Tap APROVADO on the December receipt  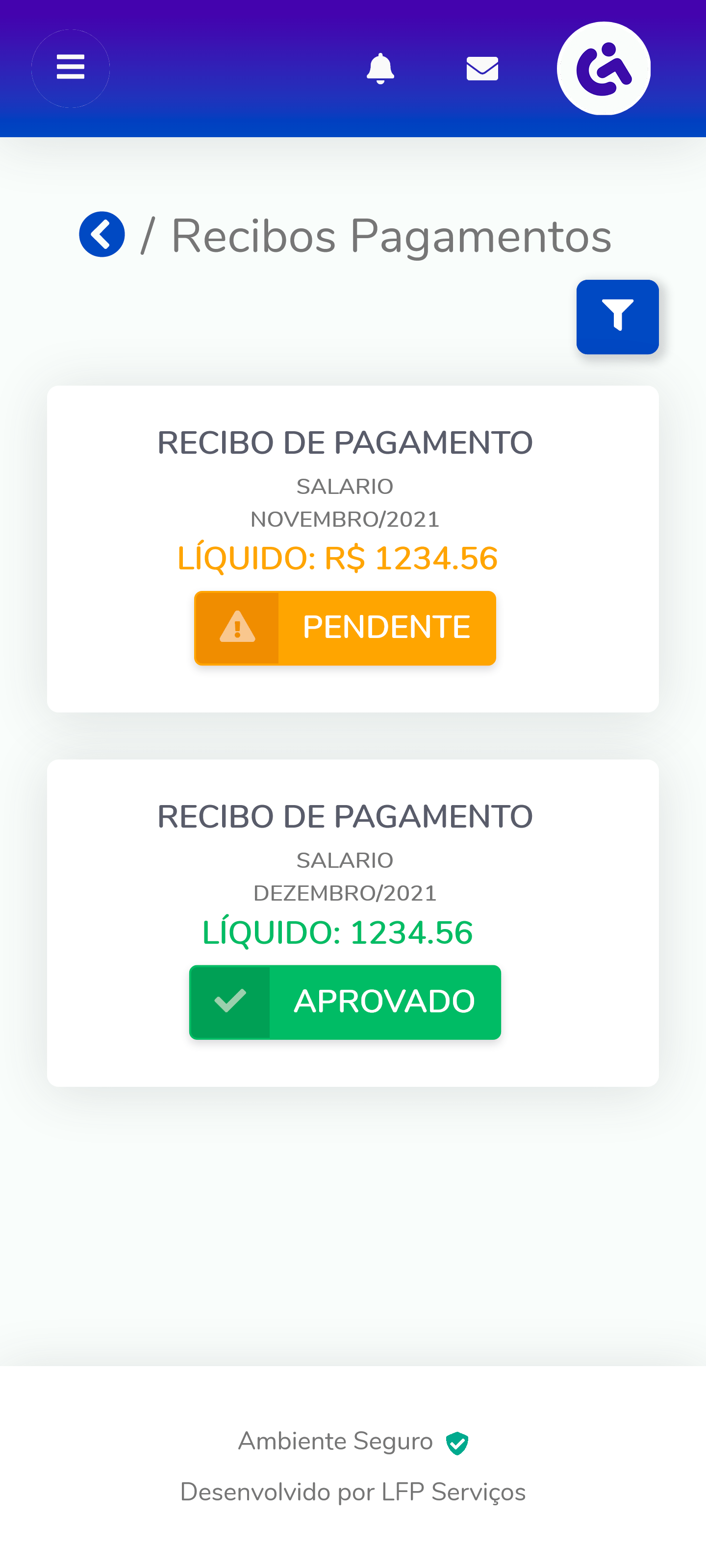345,1001
